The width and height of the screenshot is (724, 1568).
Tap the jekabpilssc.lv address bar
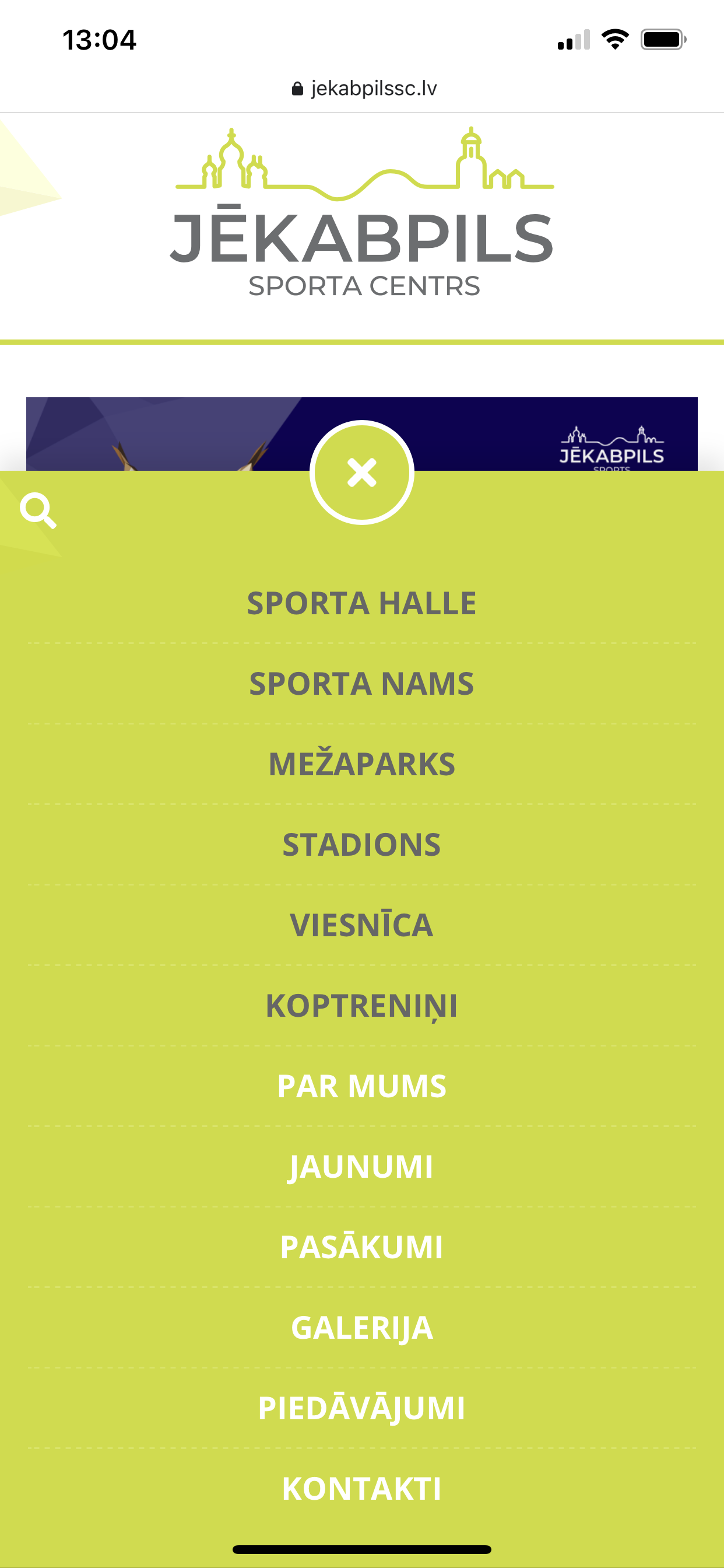[x=364, y=89]
